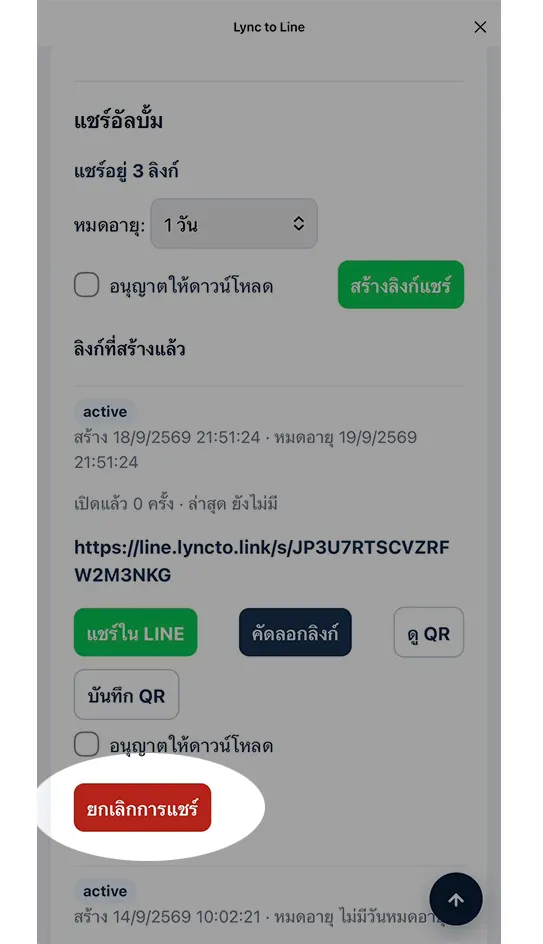Save the QR code with บันทึก QR
Viewport: 543px width, 944px height.
[126, 695]
